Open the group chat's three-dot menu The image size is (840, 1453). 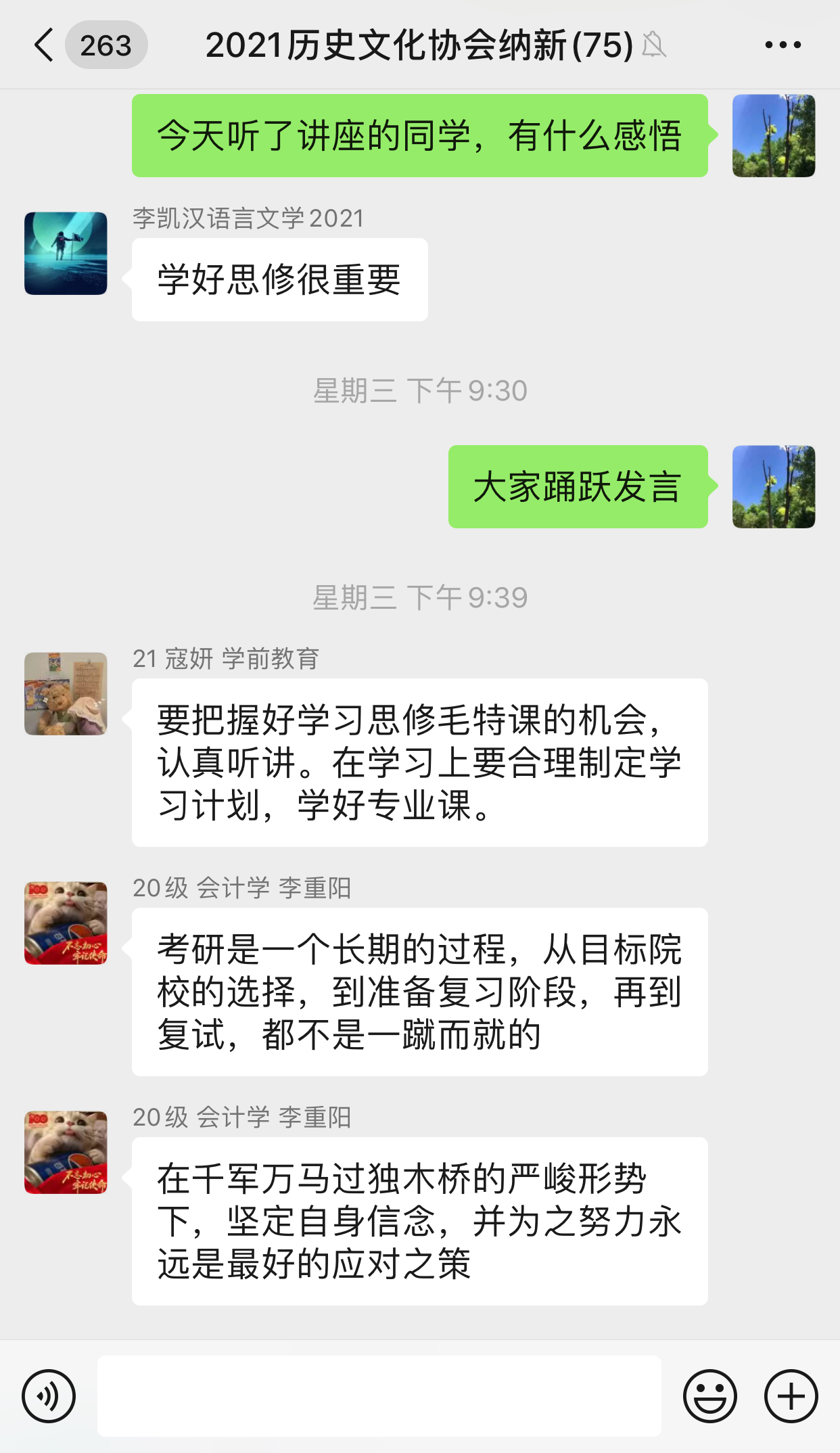783,45
